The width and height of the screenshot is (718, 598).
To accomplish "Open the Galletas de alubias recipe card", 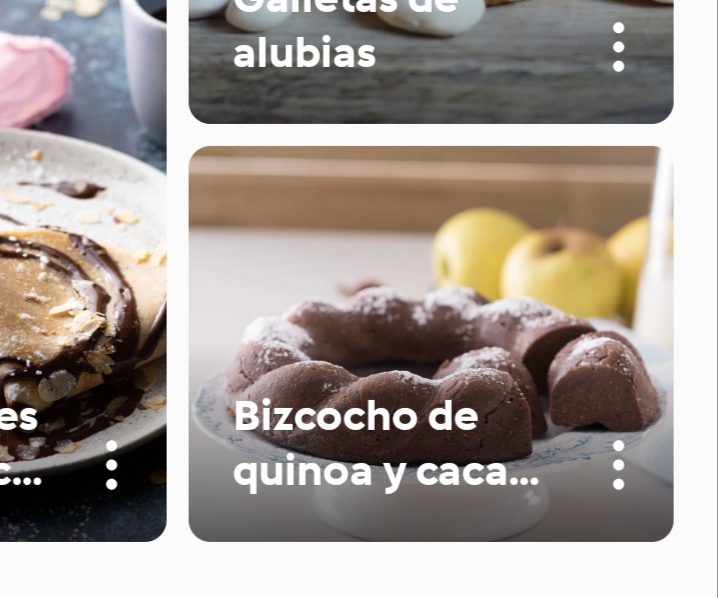I will tap(400, 60).
